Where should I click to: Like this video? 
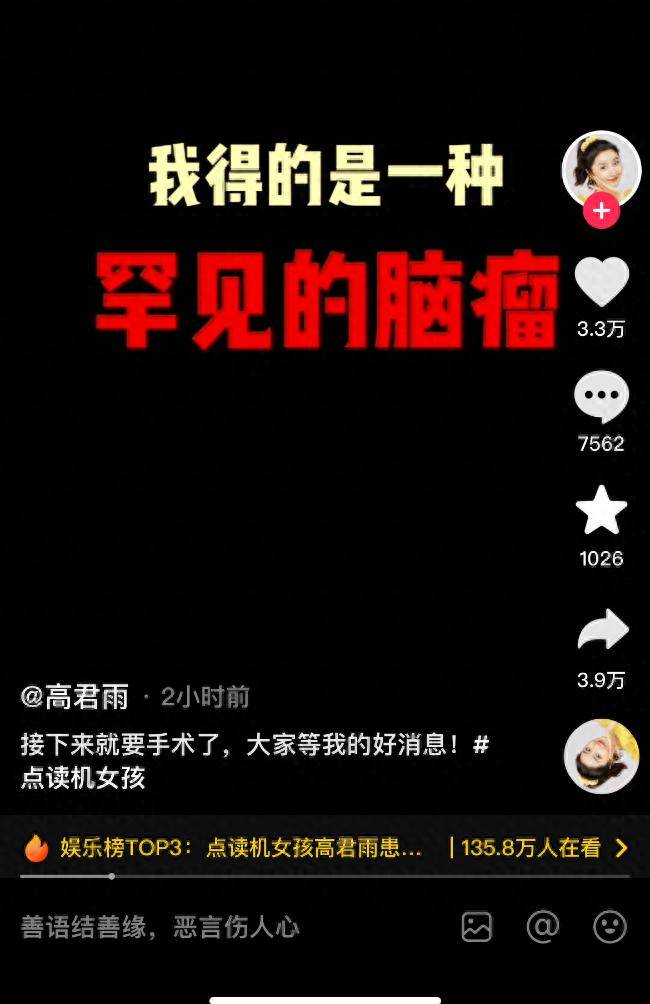point(601,284)
